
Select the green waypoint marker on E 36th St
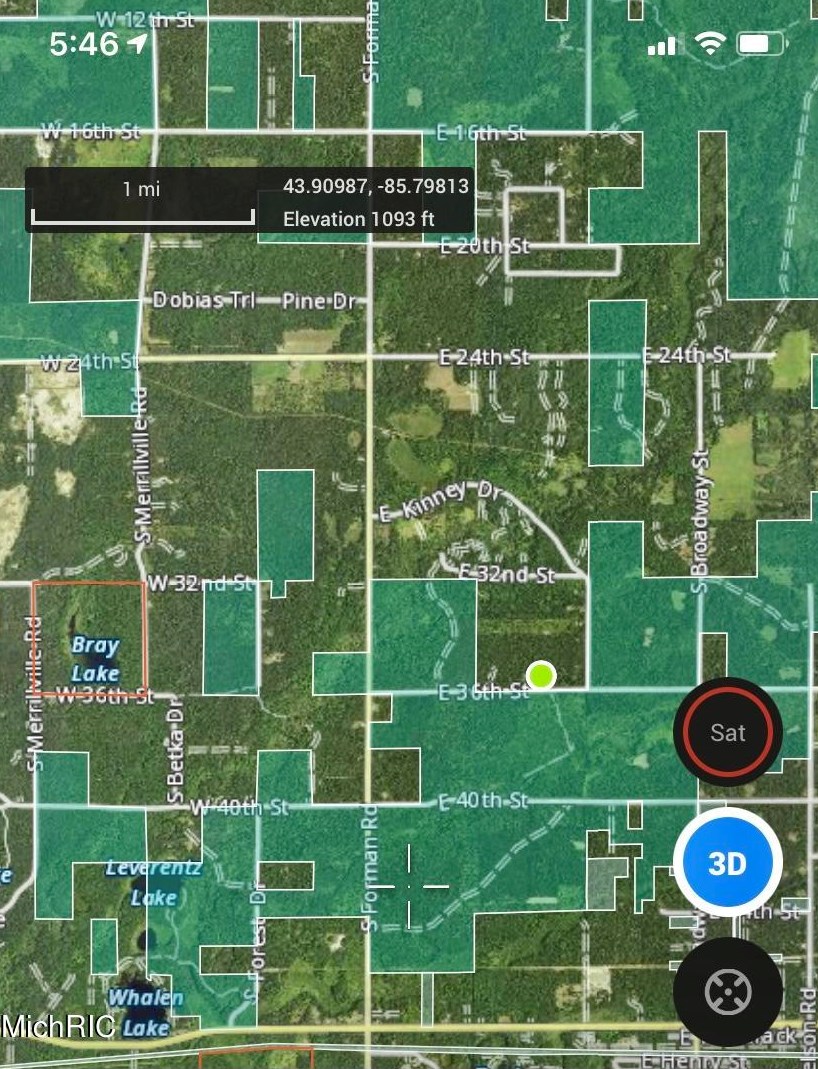[x=541, y=675]
